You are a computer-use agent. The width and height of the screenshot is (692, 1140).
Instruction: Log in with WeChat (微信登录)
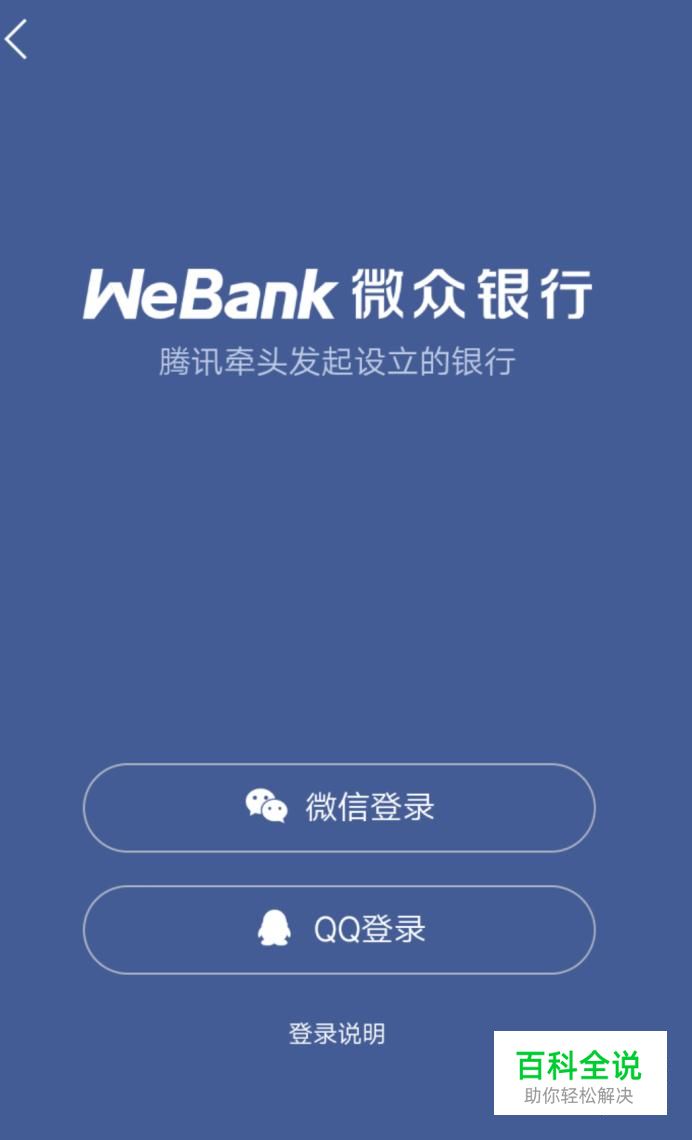point(339,807)
